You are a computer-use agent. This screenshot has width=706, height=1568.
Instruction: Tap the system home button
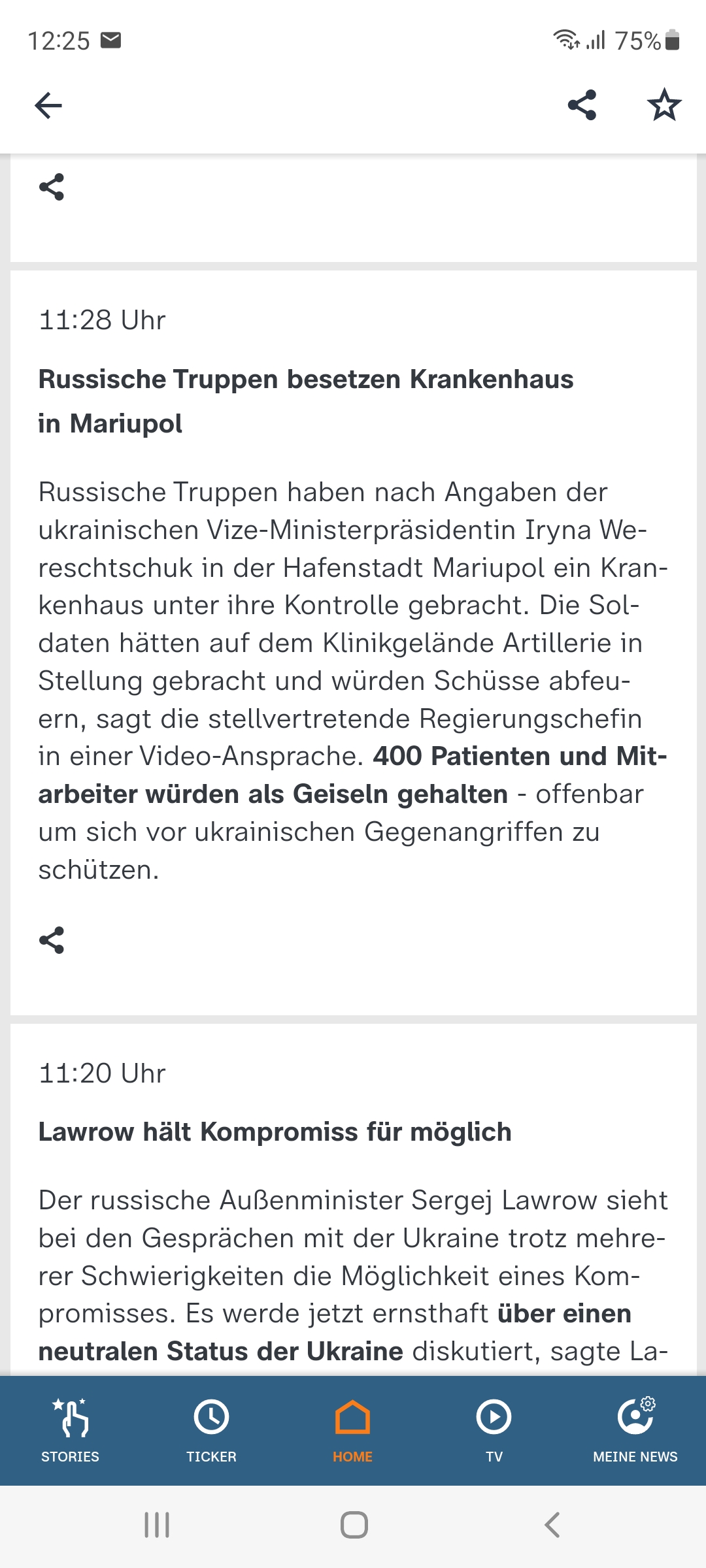[x=354, y=1526]
